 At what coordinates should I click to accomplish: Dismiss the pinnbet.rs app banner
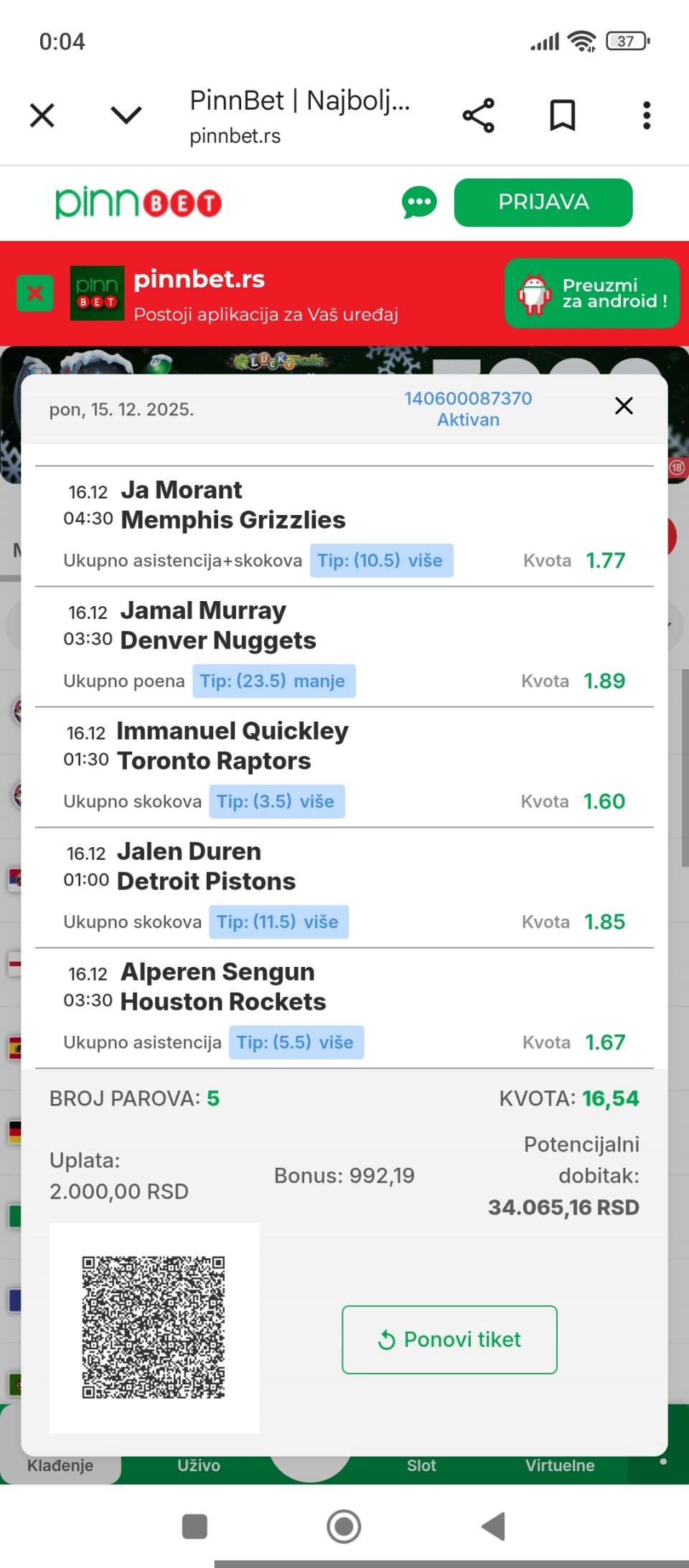[34, 293]
